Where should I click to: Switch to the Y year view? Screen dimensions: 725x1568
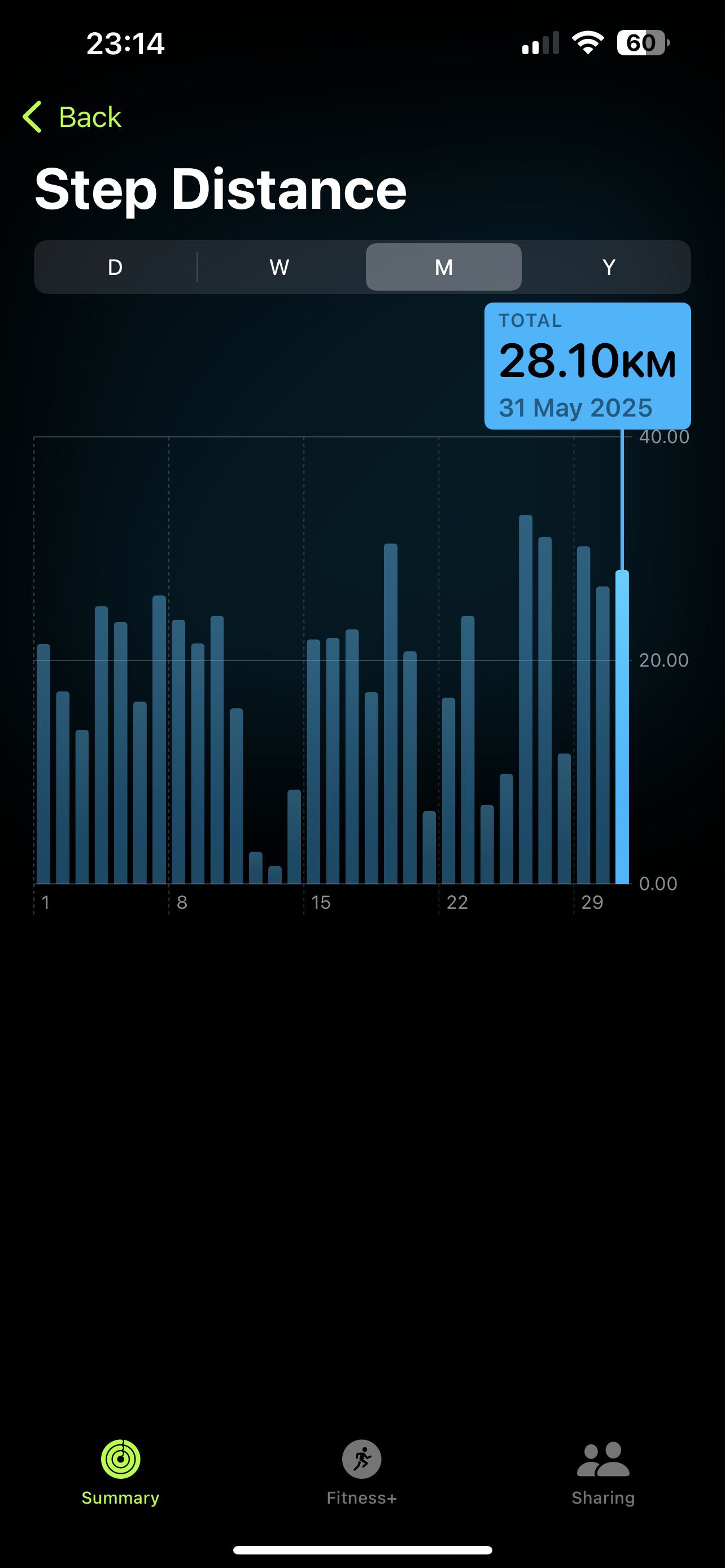click(609, 267)
